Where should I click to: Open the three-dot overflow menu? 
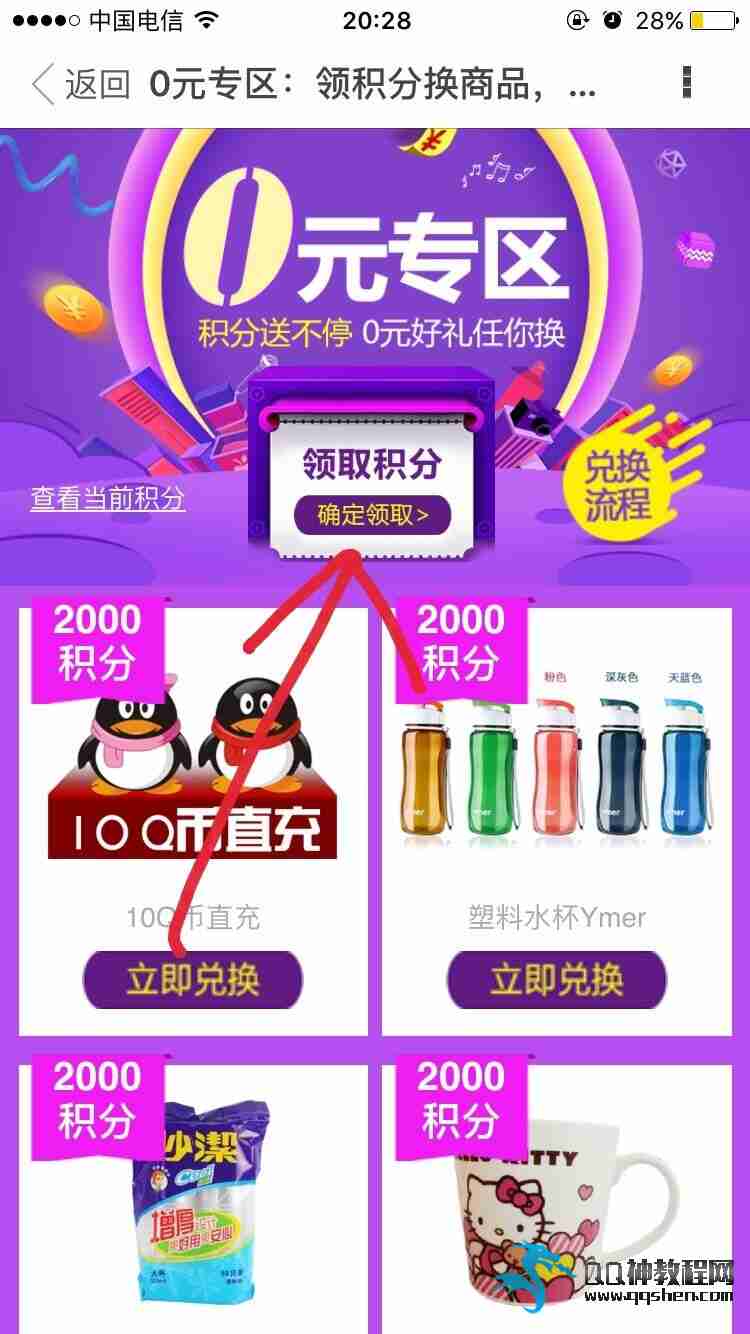pos(686,83)
